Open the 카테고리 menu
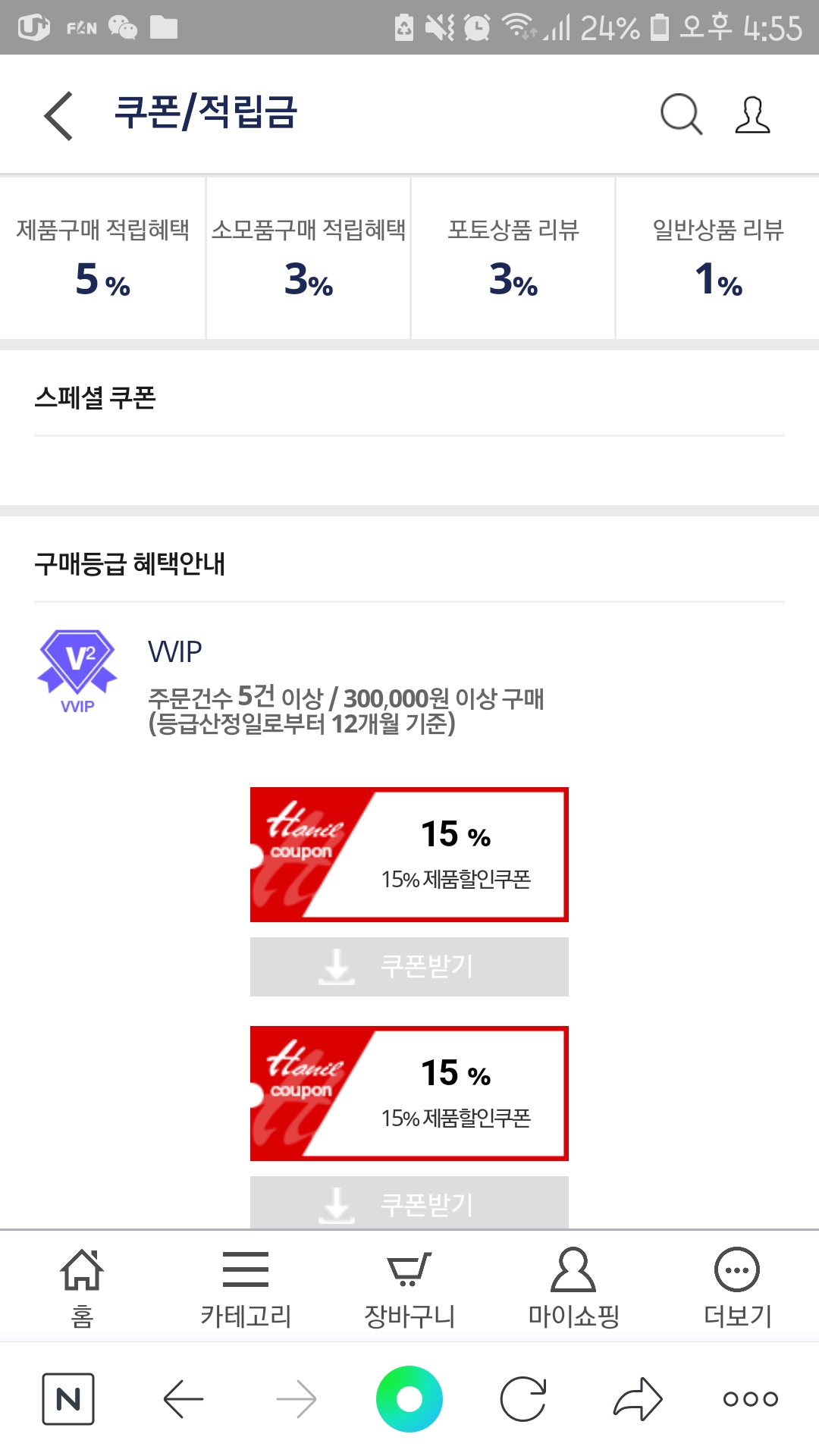The height and width of the screenshot is (1456, 819). 246,1288
